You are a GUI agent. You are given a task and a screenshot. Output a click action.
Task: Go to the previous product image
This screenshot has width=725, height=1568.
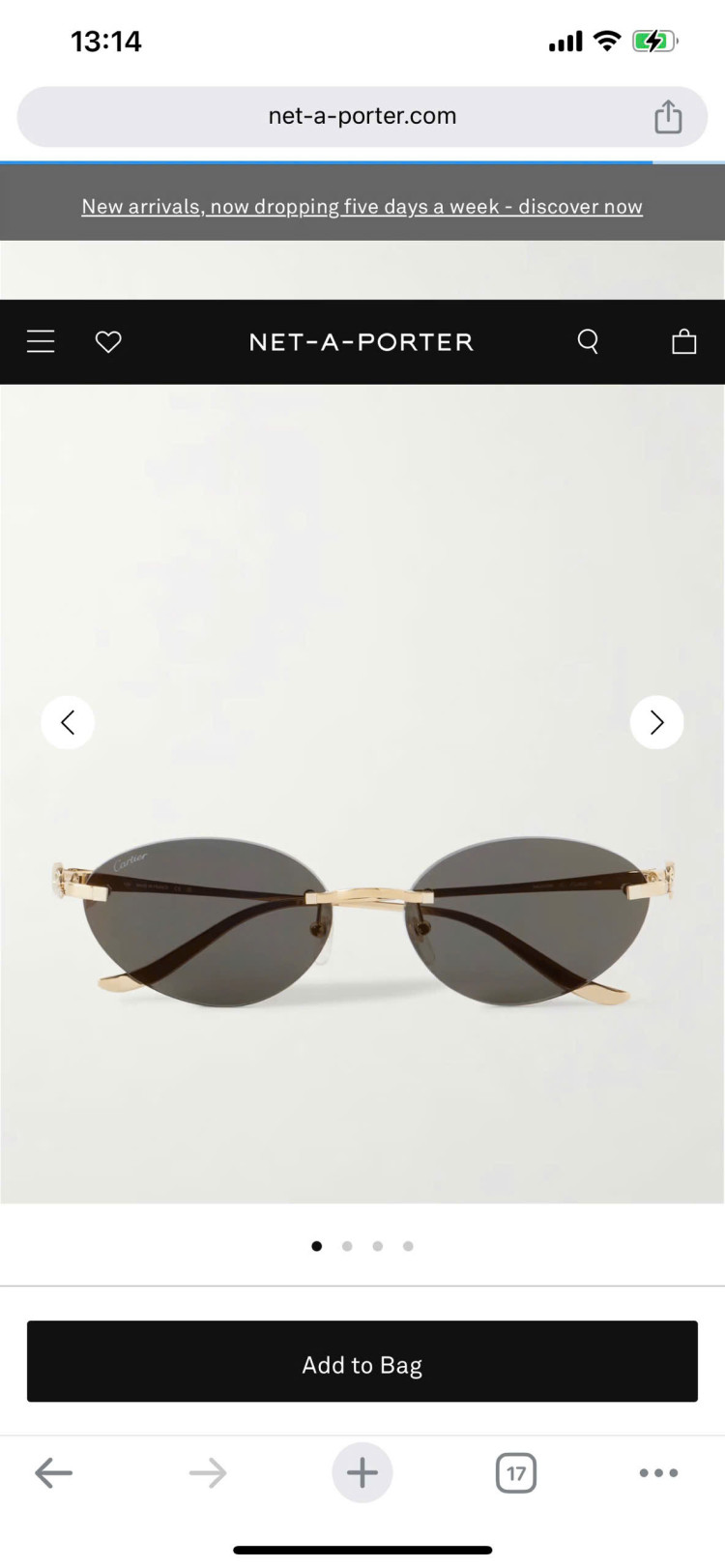(x=68, y=722)
